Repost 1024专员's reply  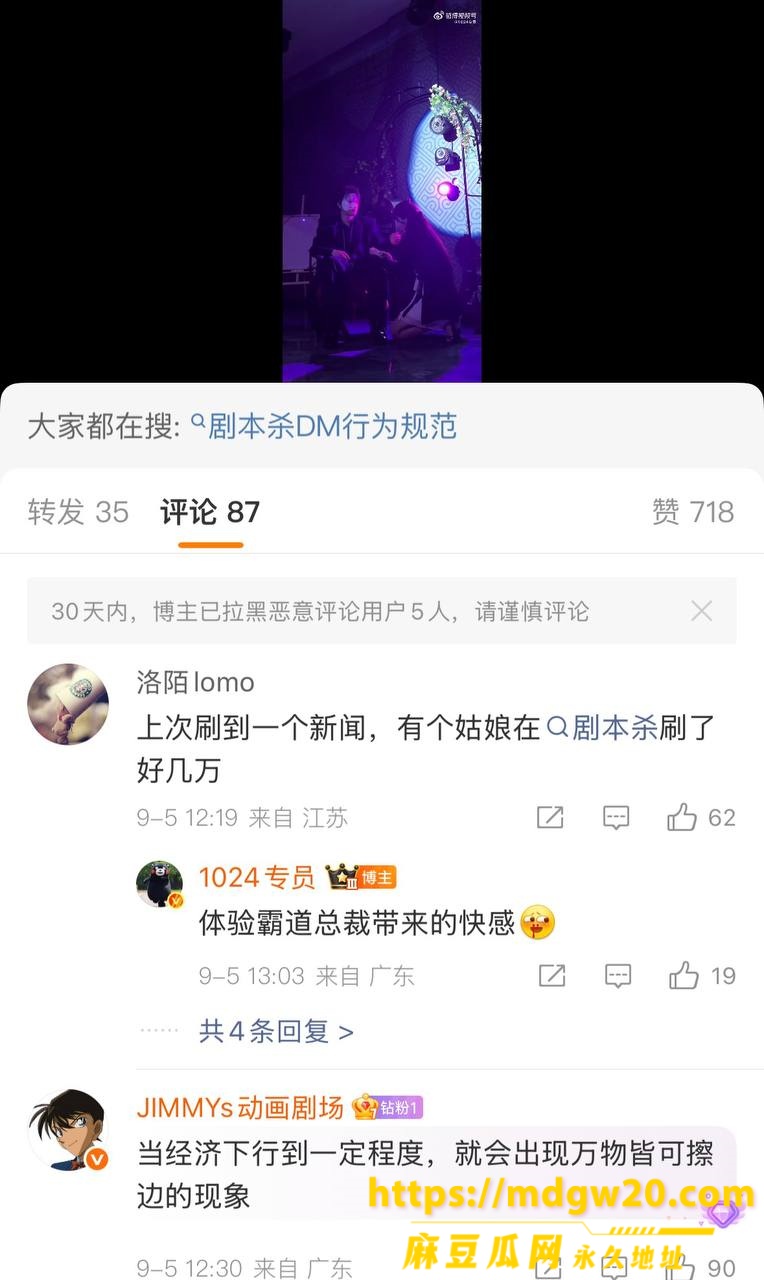pyautogui.click(x=552, y=976)
